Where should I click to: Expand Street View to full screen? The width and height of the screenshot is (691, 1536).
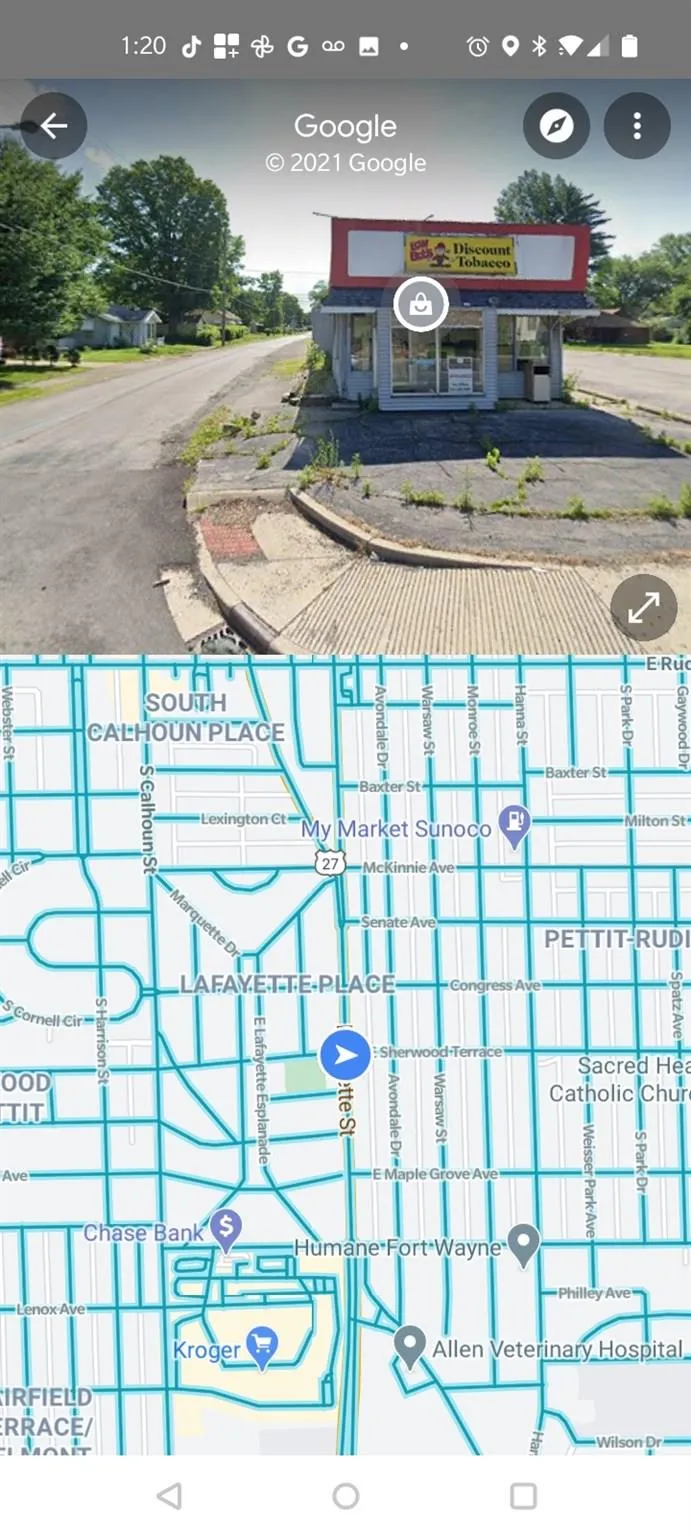point(643,607)
